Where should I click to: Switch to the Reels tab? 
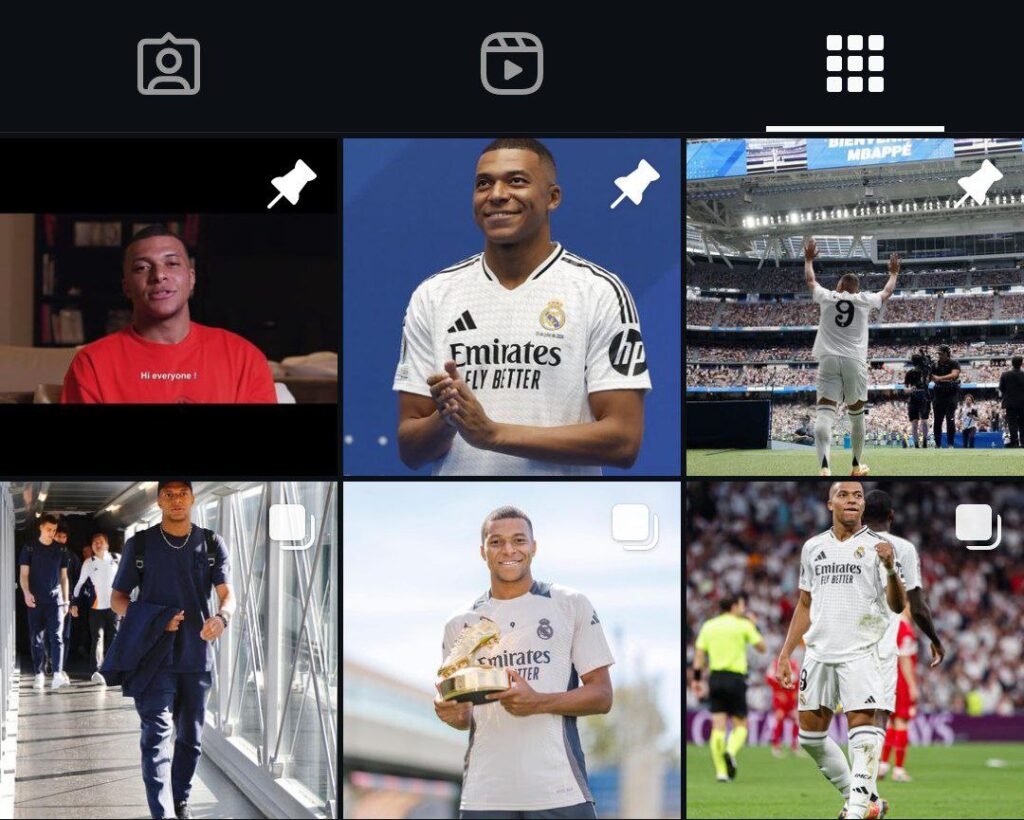coord(511,65)
